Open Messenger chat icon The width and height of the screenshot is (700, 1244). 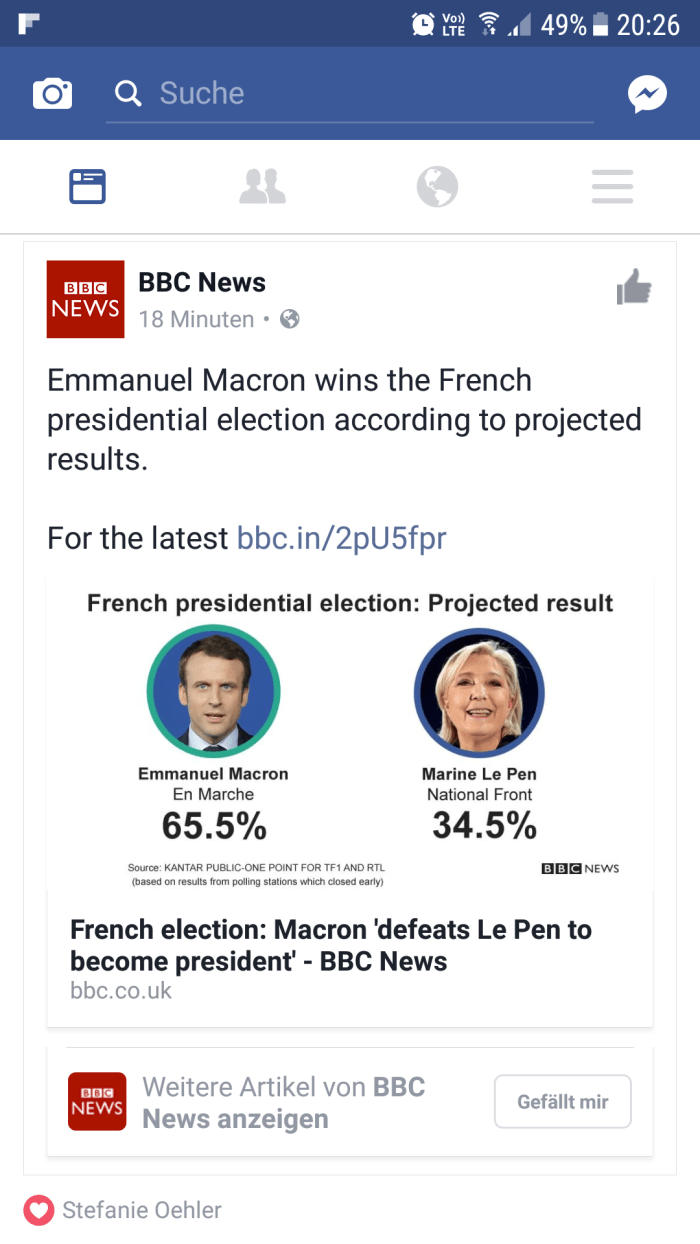(x=647, y=94)
